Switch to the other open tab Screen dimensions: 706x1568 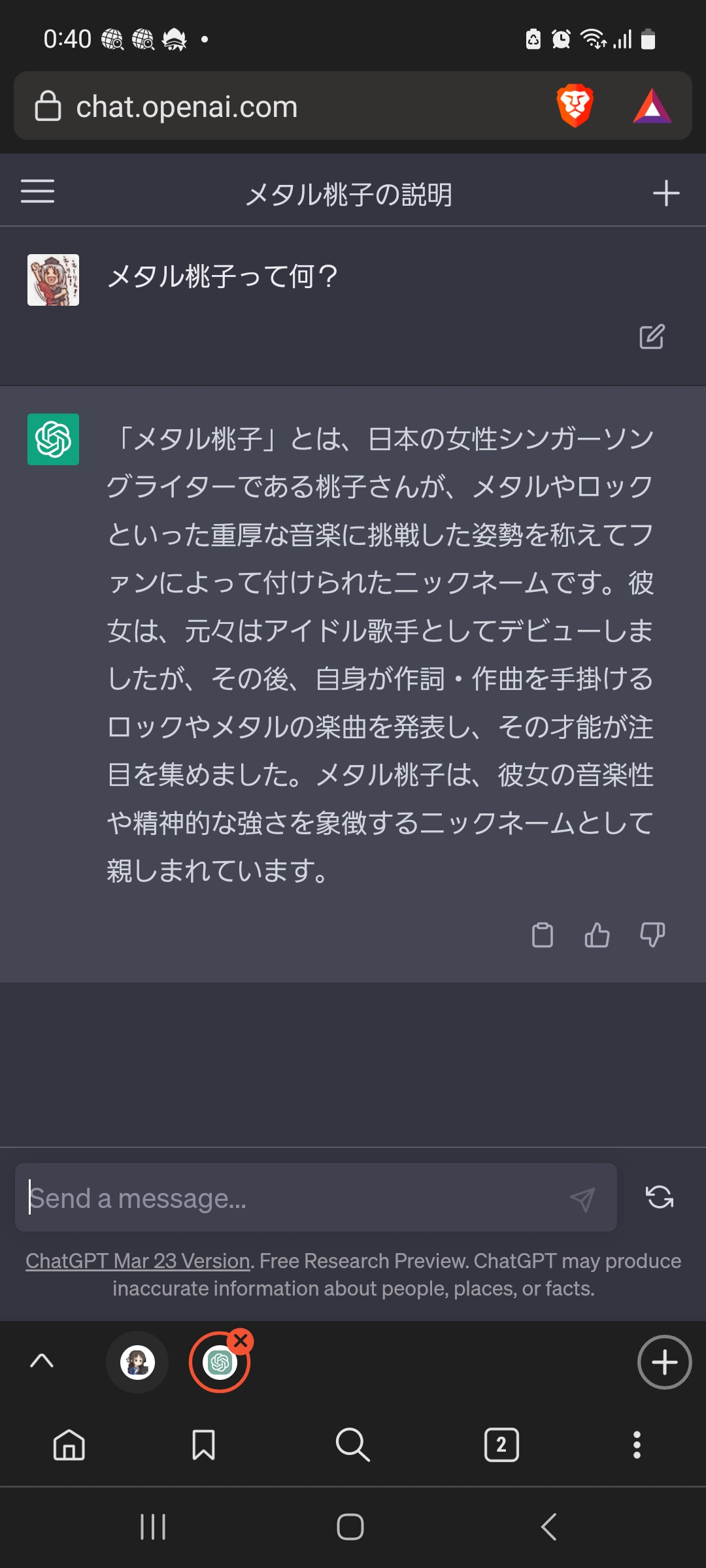137,1362
